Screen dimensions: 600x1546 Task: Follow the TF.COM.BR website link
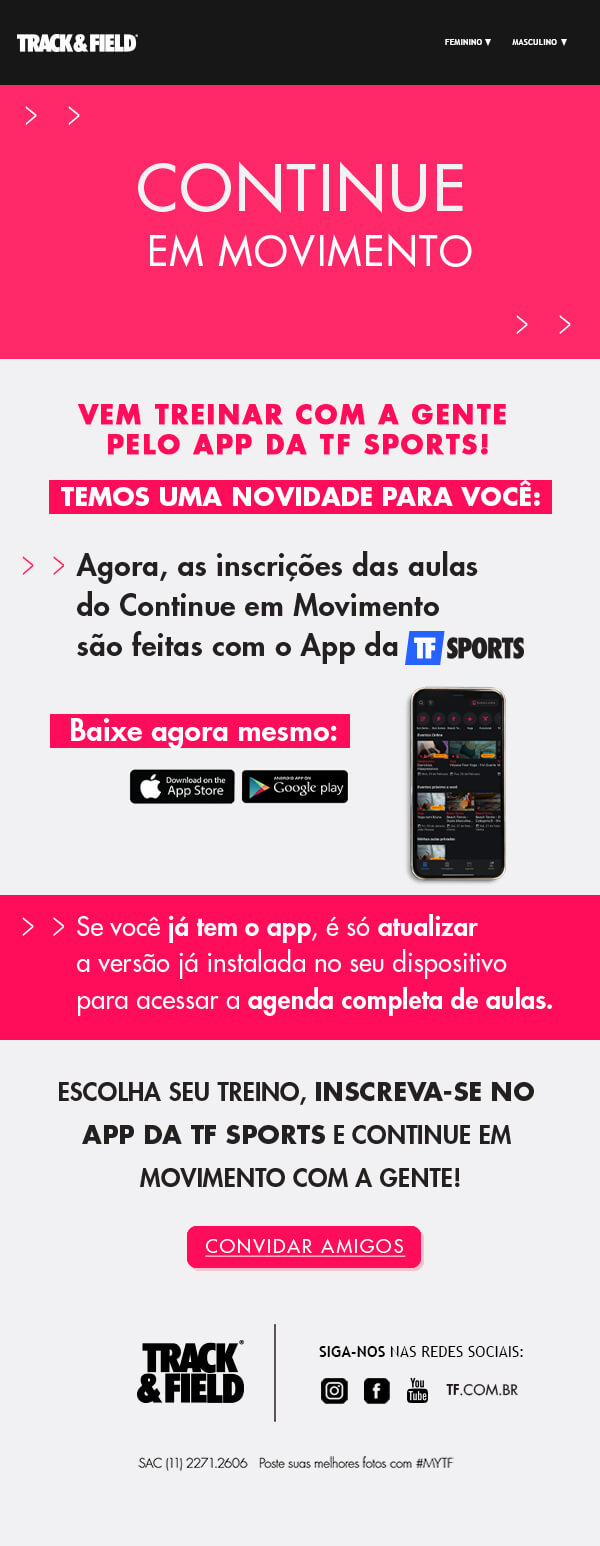click(482, 1389)
